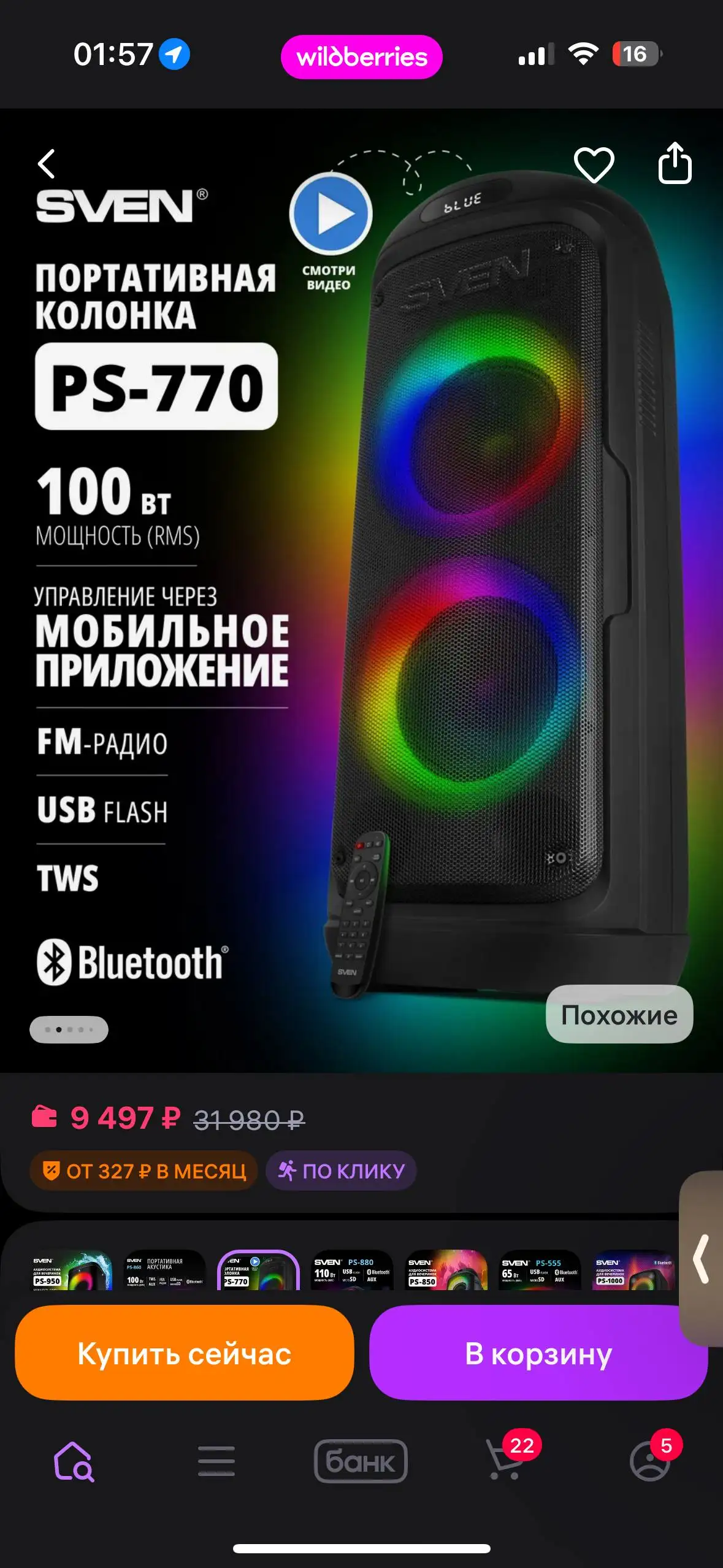The image size is (723, 1568).
Task: Play the product video СМОТРИ ВИДЕО
Action: (330, 212)
